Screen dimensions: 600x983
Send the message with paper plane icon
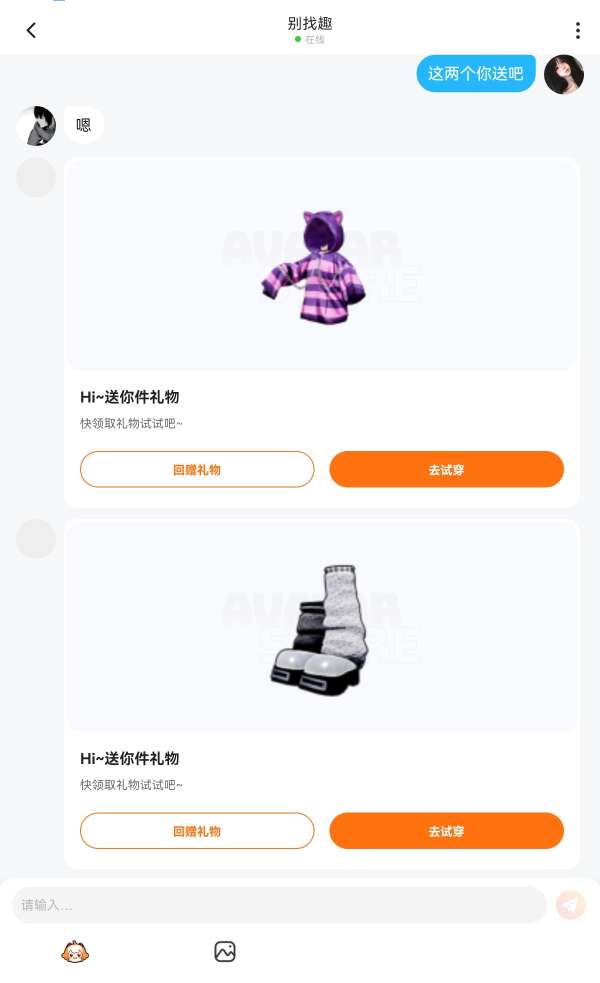pyautogui.click(x=571, y=905)
